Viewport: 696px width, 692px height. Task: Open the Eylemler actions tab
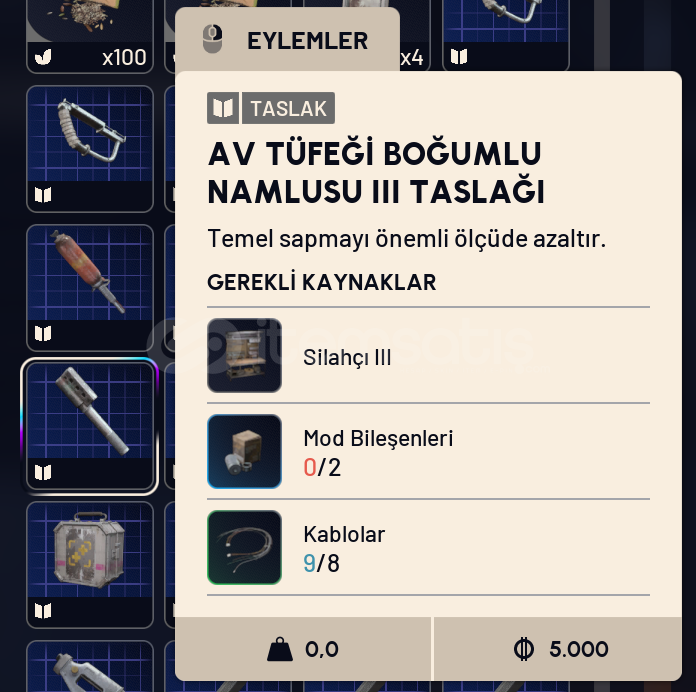(x=287, y=41)
